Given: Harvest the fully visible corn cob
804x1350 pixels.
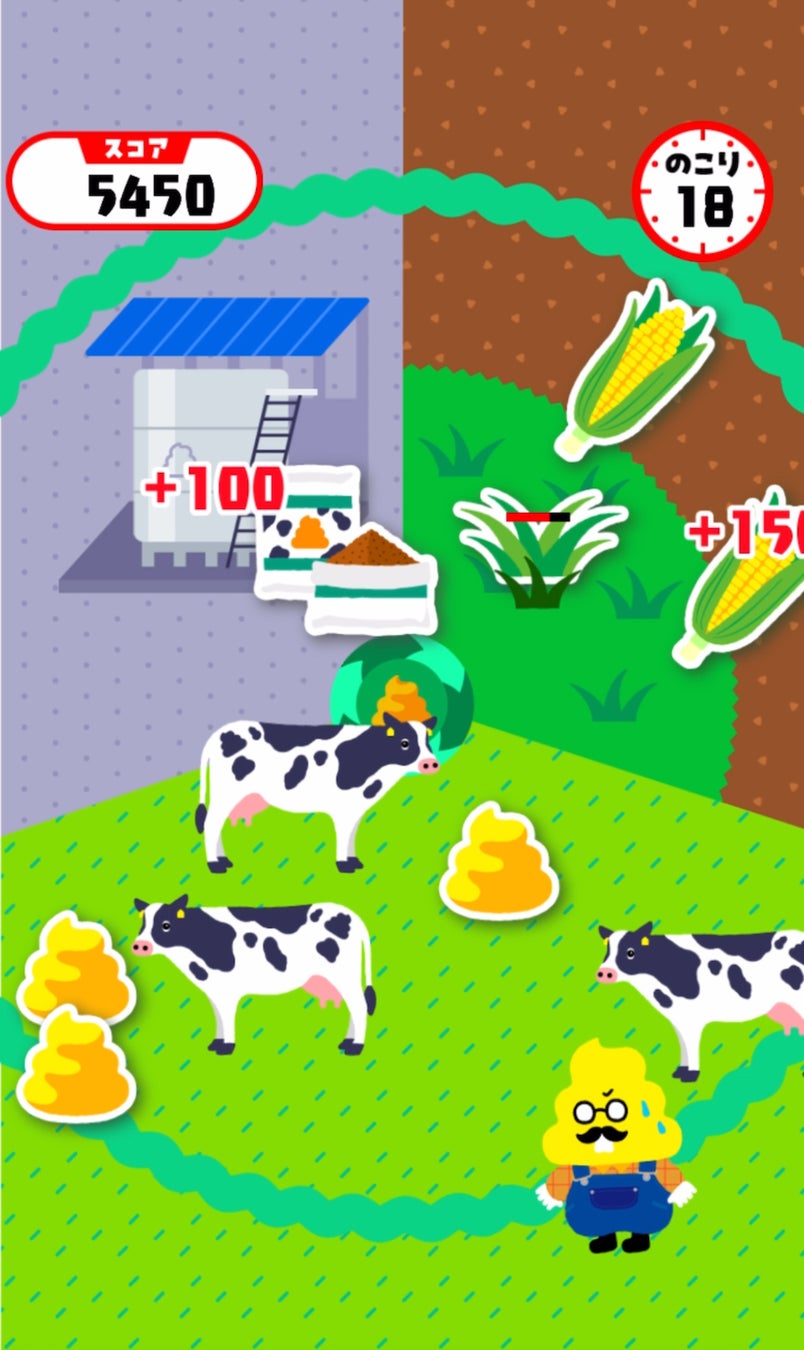Looking at the screenshot, I should pos(635,368).
